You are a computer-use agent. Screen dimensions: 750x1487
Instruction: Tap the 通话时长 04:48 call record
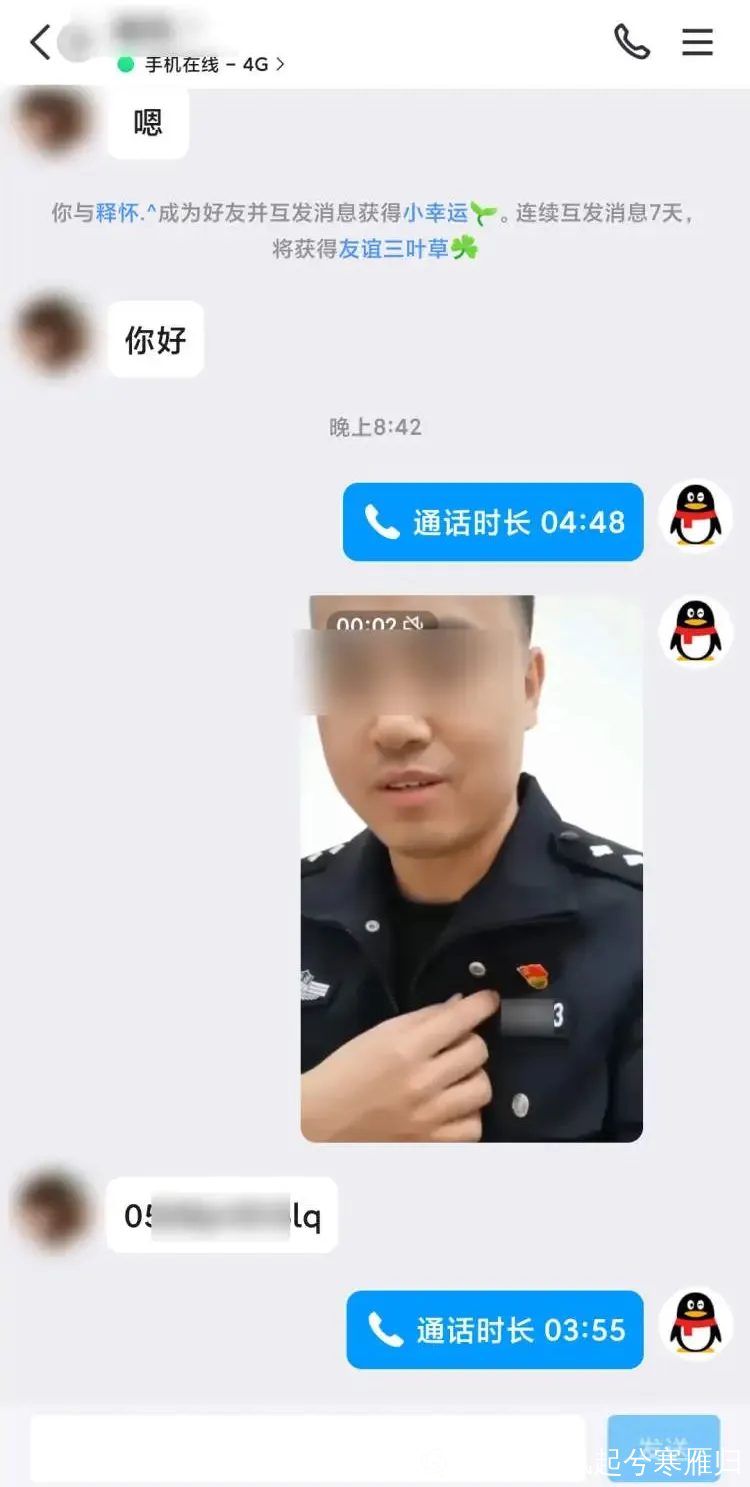493,522
